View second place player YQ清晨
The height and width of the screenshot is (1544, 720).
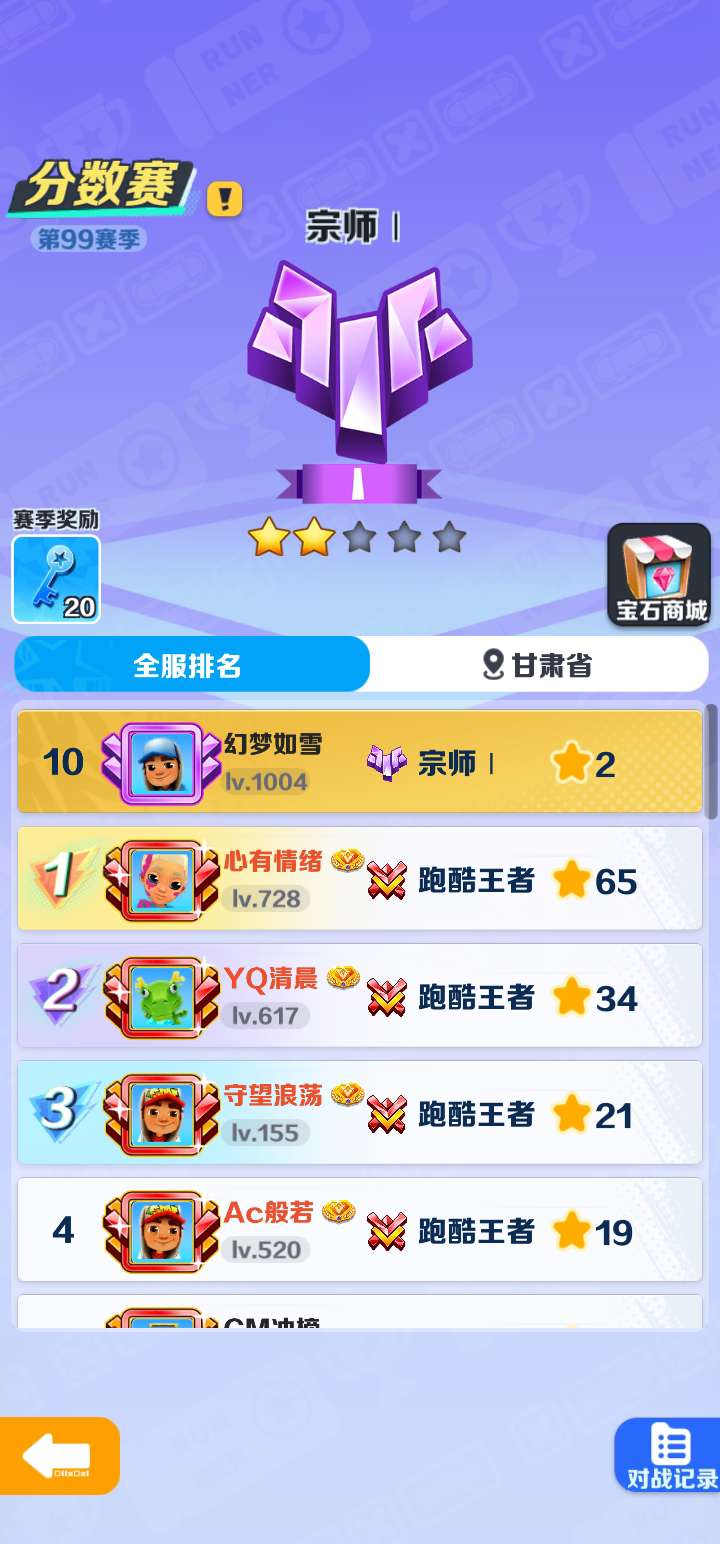coord(360,996)
